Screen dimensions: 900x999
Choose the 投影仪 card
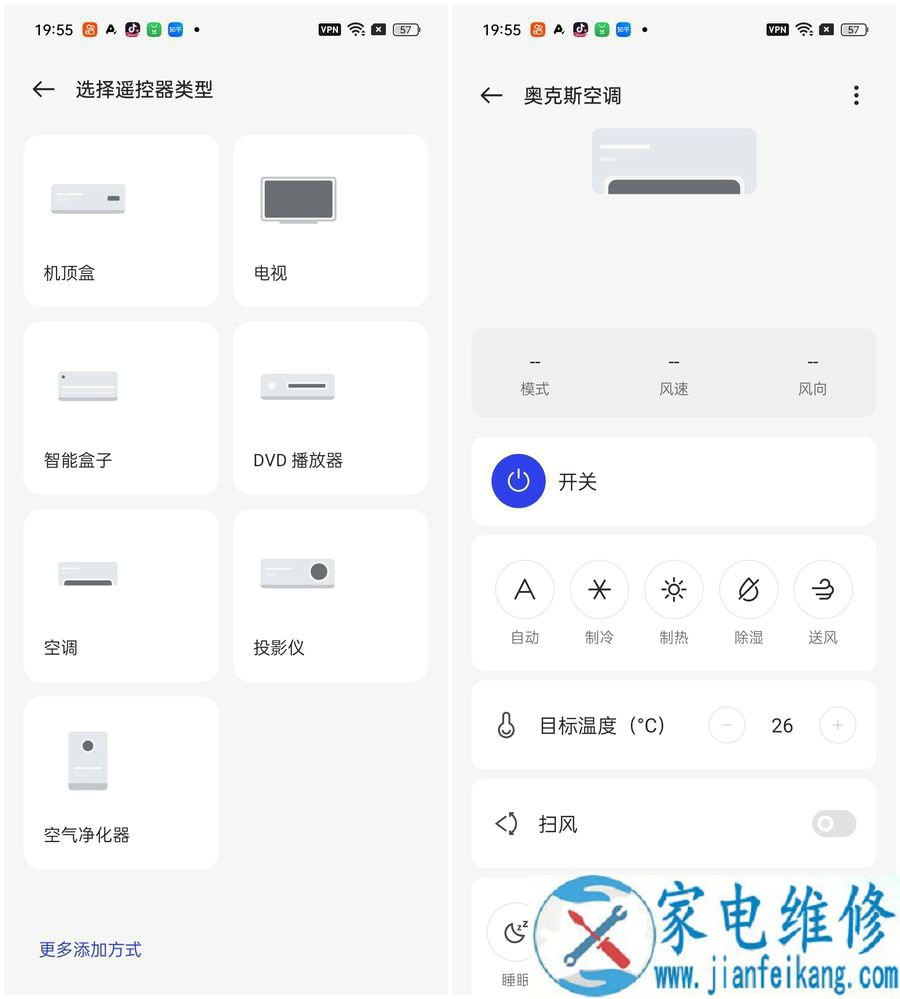(331, 595)
